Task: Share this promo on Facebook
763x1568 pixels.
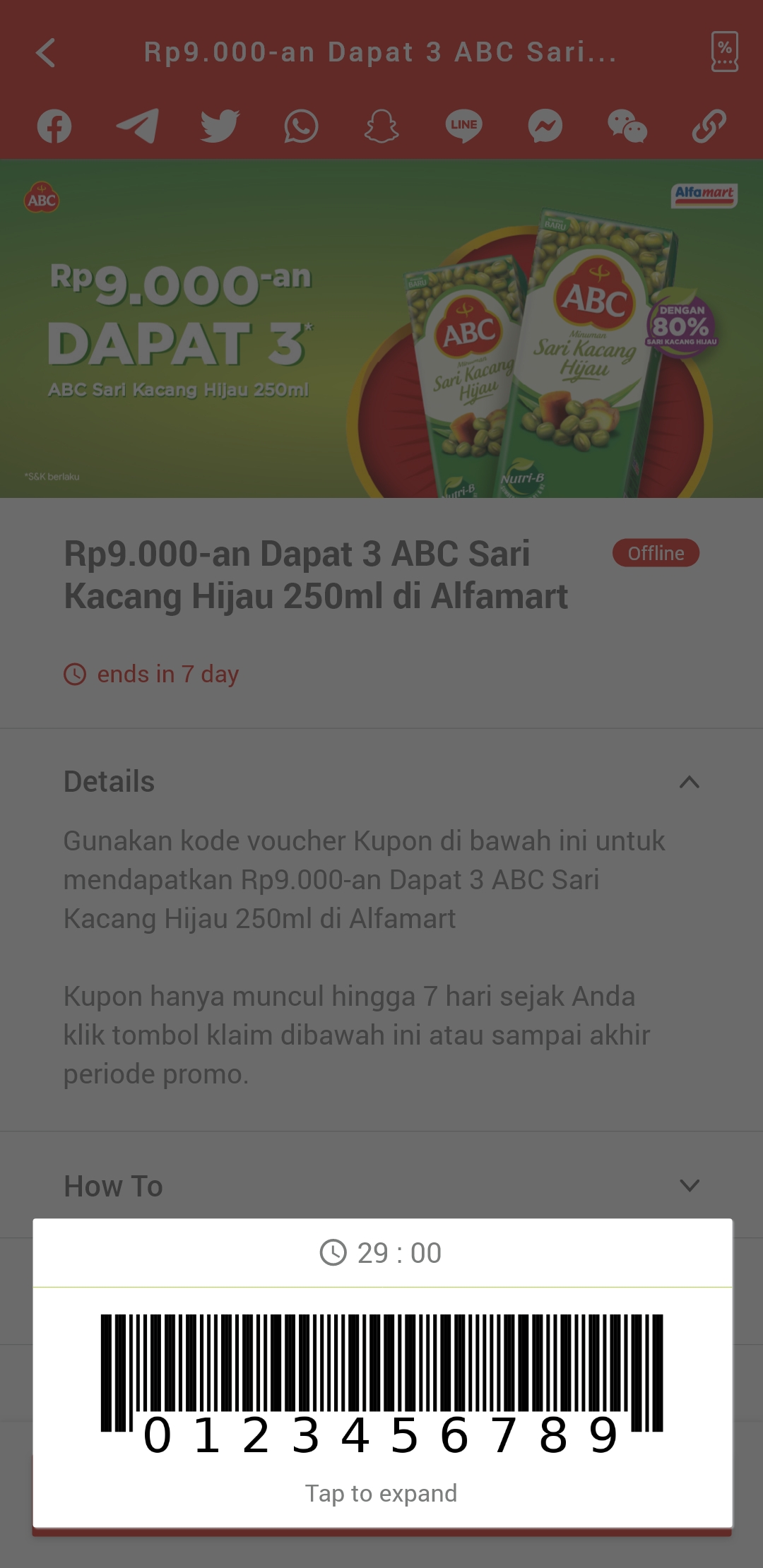Action: point(54,126)
